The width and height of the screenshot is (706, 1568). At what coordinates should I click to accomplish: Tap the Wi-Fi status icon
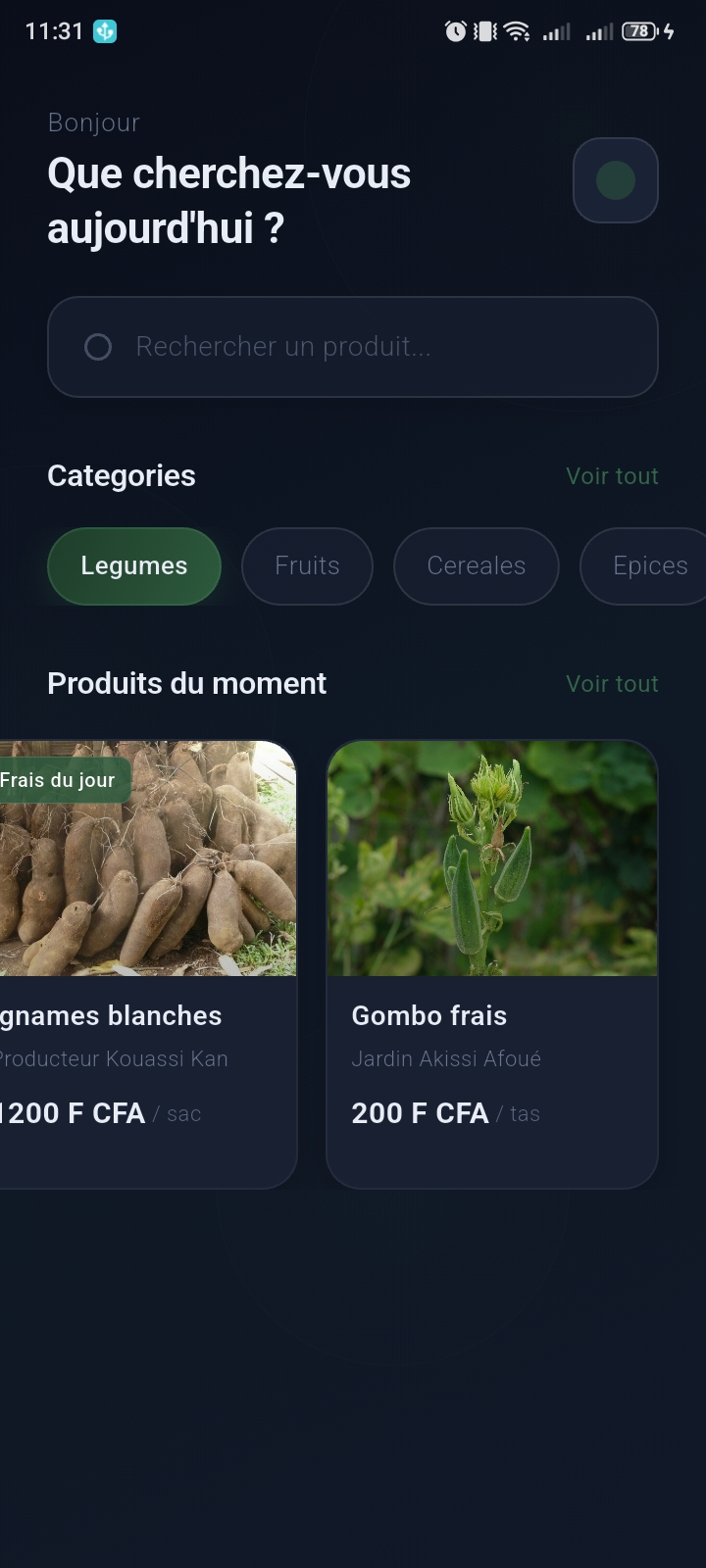(517, 30)
